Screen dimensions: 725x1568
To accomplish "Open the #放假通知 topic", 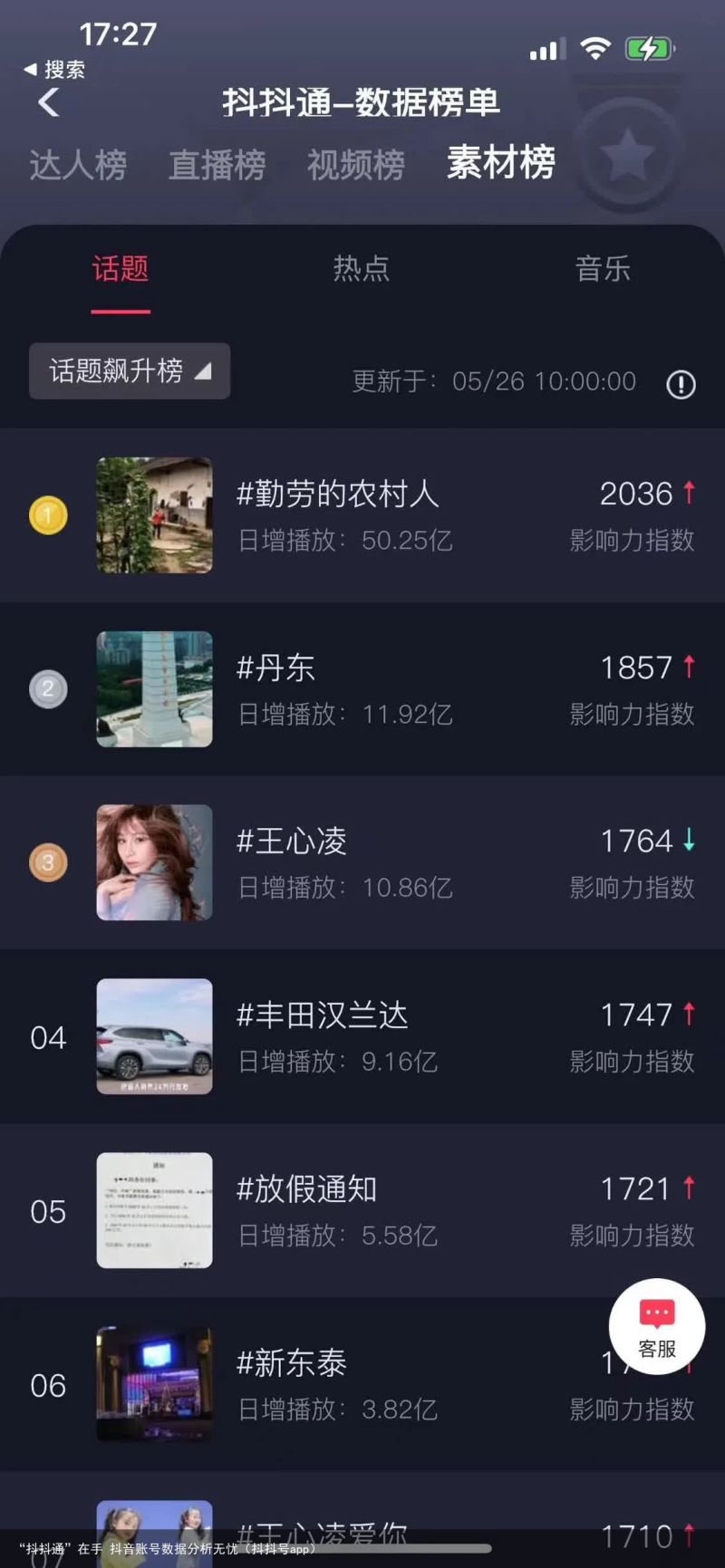I will point(362,1210).
